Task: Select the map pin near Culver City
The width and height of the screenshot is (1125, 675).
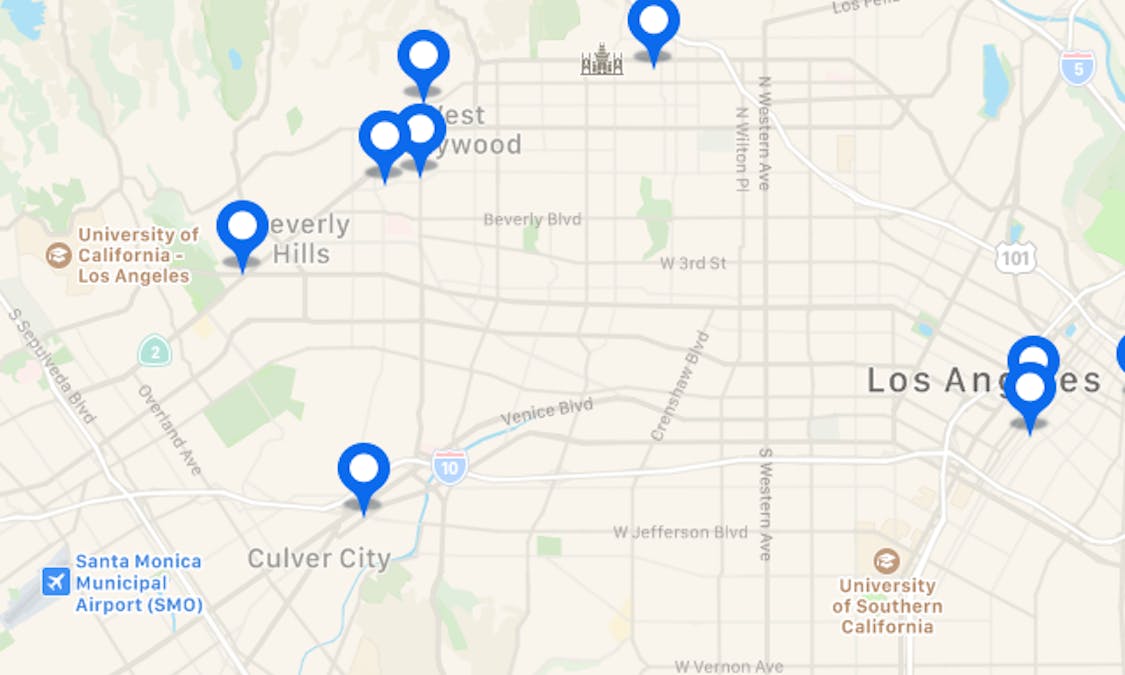Action: 363,469
